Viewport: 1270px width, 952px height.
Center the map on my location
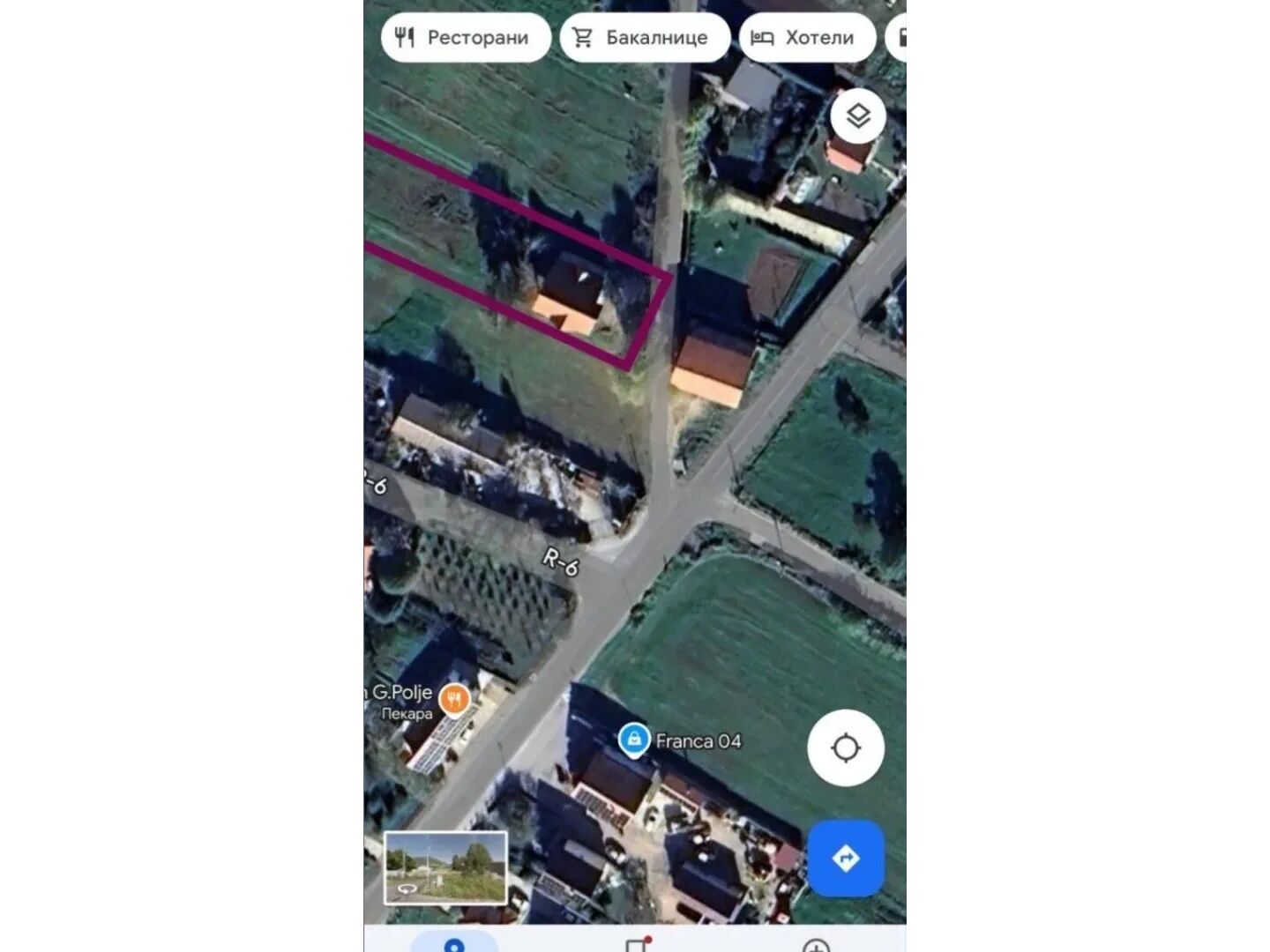tap(845, 747)
